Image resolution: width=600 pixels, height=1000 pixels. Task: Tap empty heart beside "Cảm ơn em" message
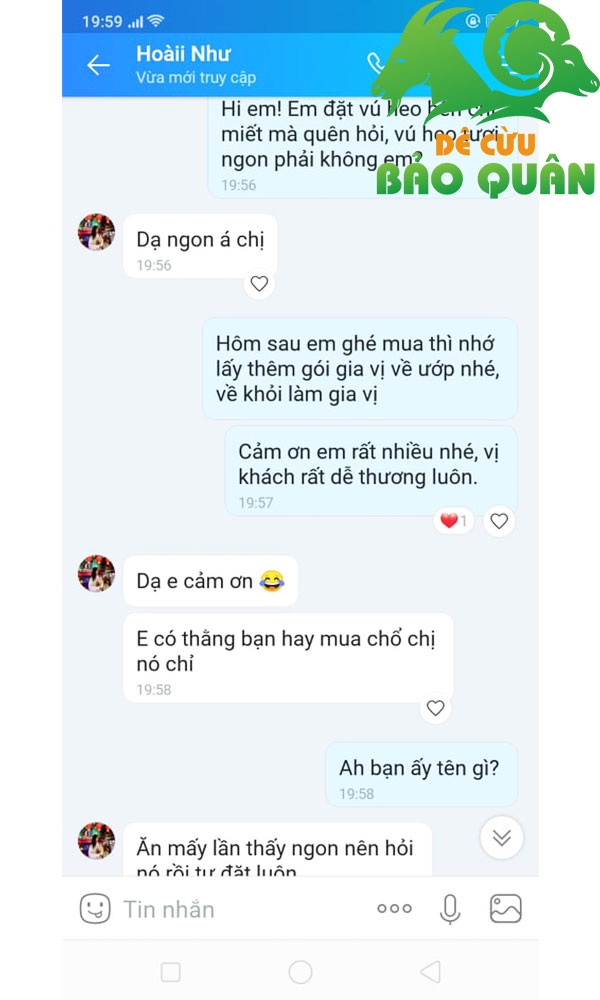pyautogui.click(x=499, y=521)
